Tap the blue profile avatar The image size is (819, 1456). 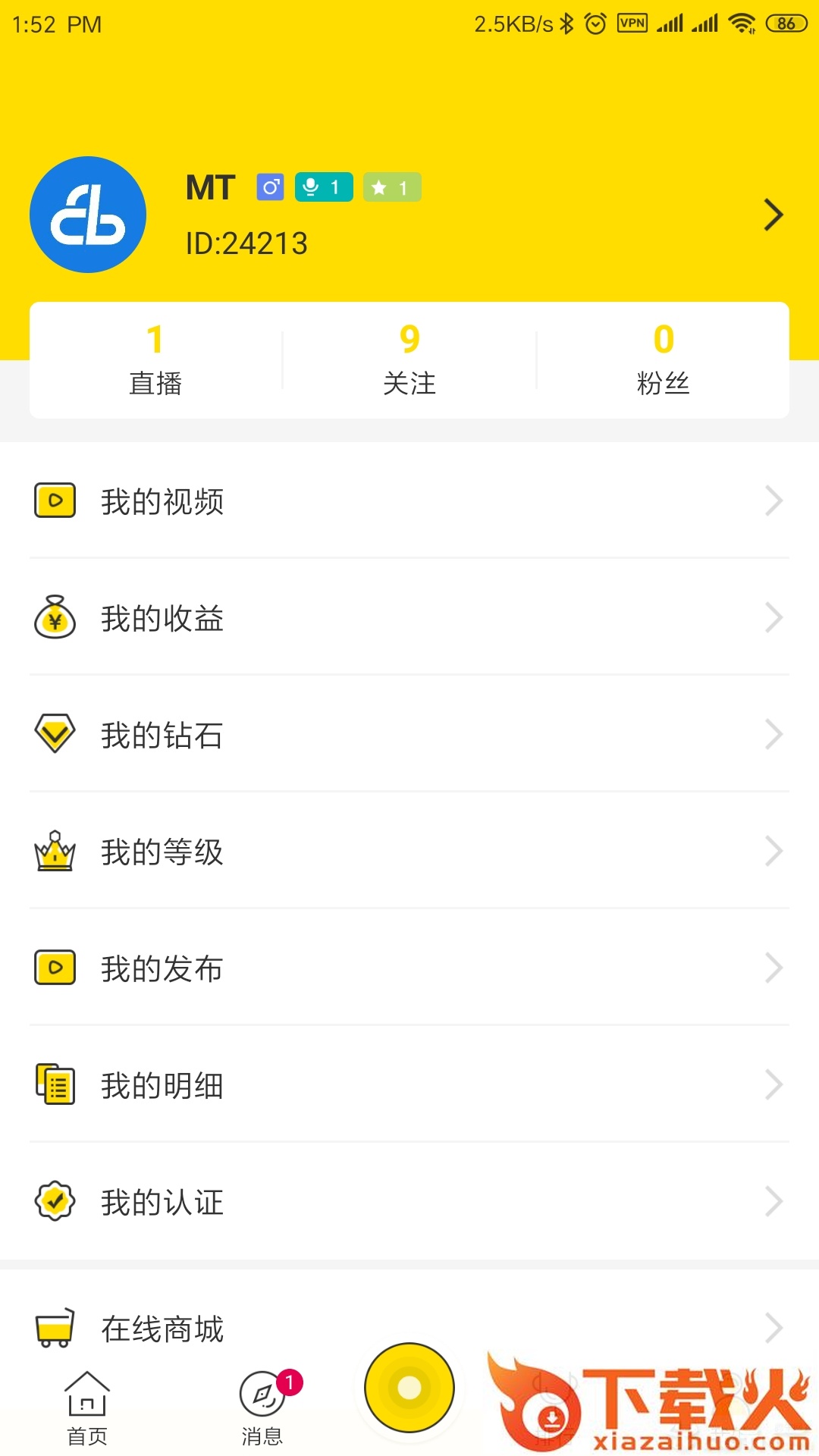pos(88,215)
